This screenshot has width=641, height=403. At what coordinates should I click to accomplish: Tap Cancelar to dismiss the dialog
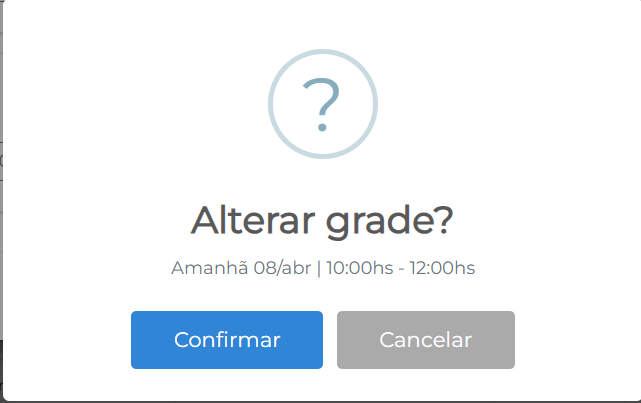425,340
